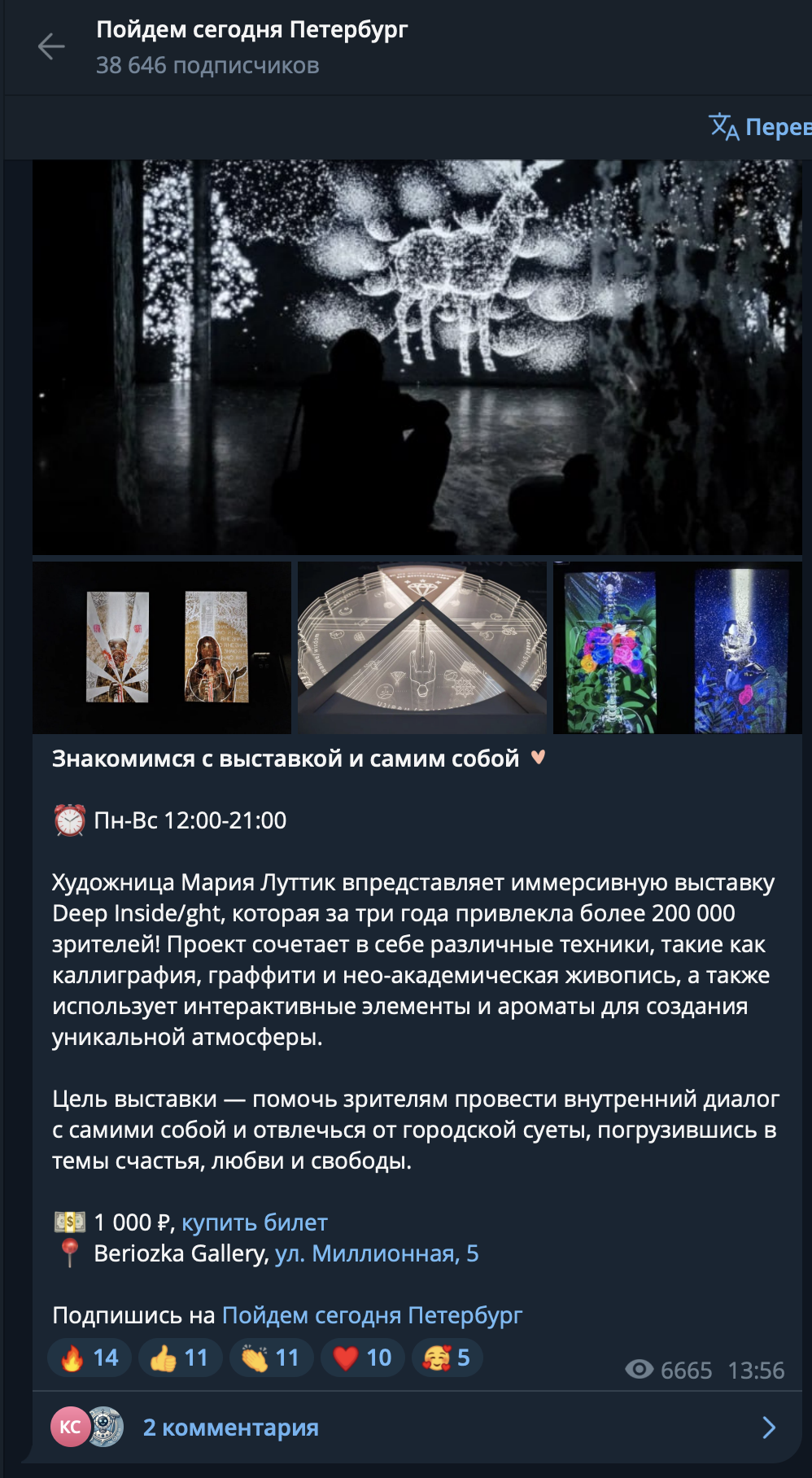
Task: React with the smiling hearts face
Action: pos(447,1358)
